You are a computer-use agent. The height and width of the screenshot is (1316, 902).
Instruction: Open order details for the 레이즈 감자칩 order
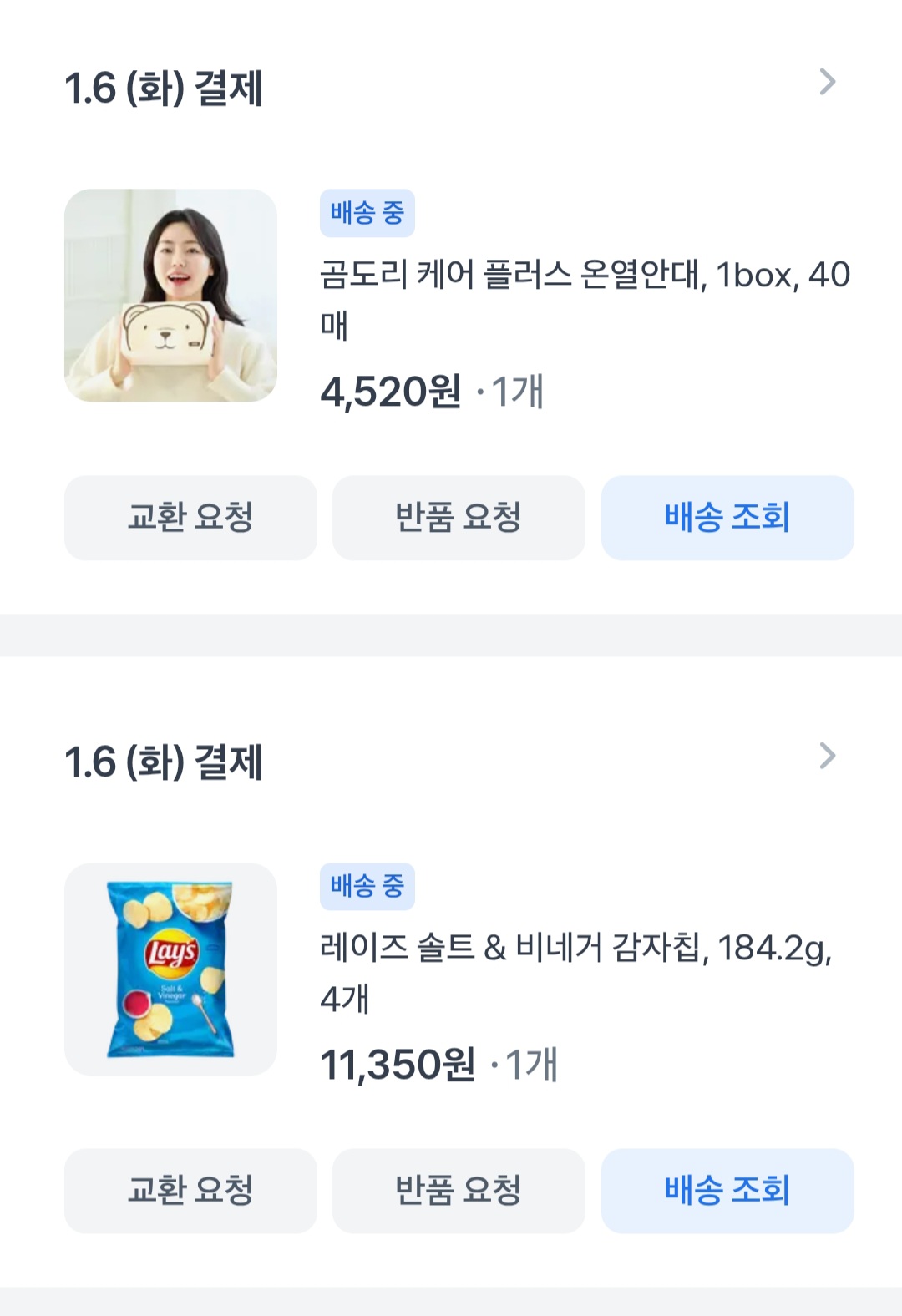(827, 756)
